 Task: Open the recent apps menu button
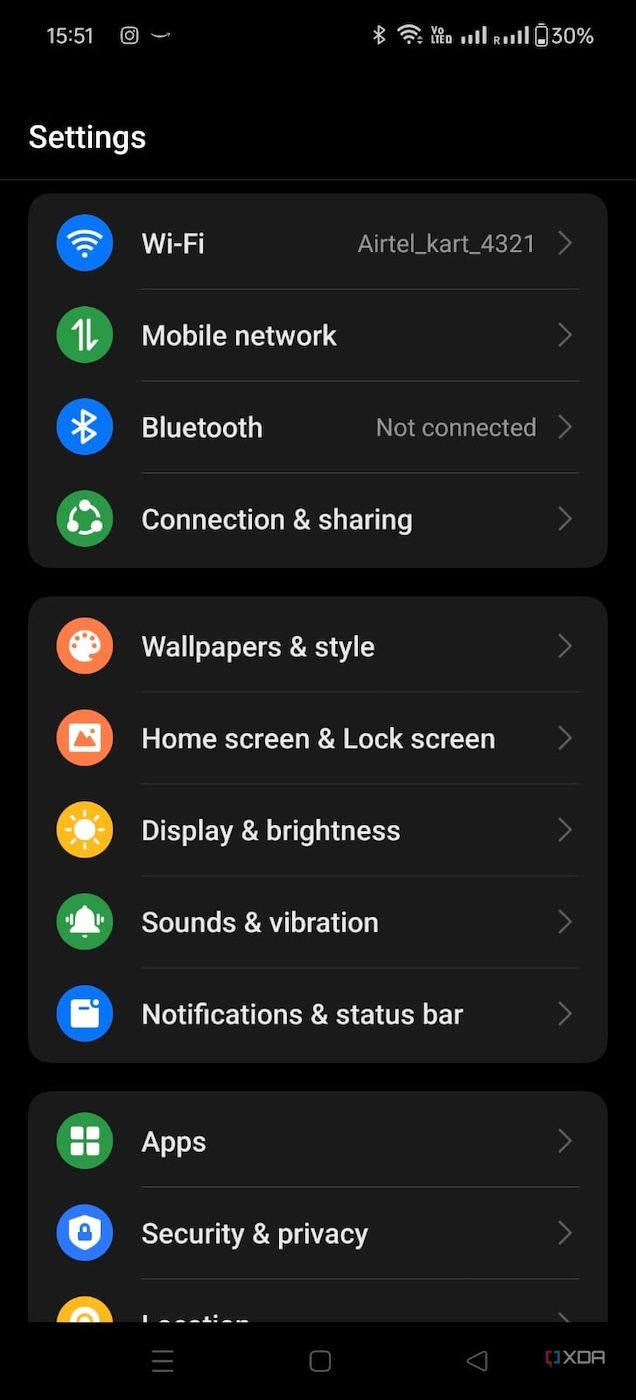(162, 1361)
